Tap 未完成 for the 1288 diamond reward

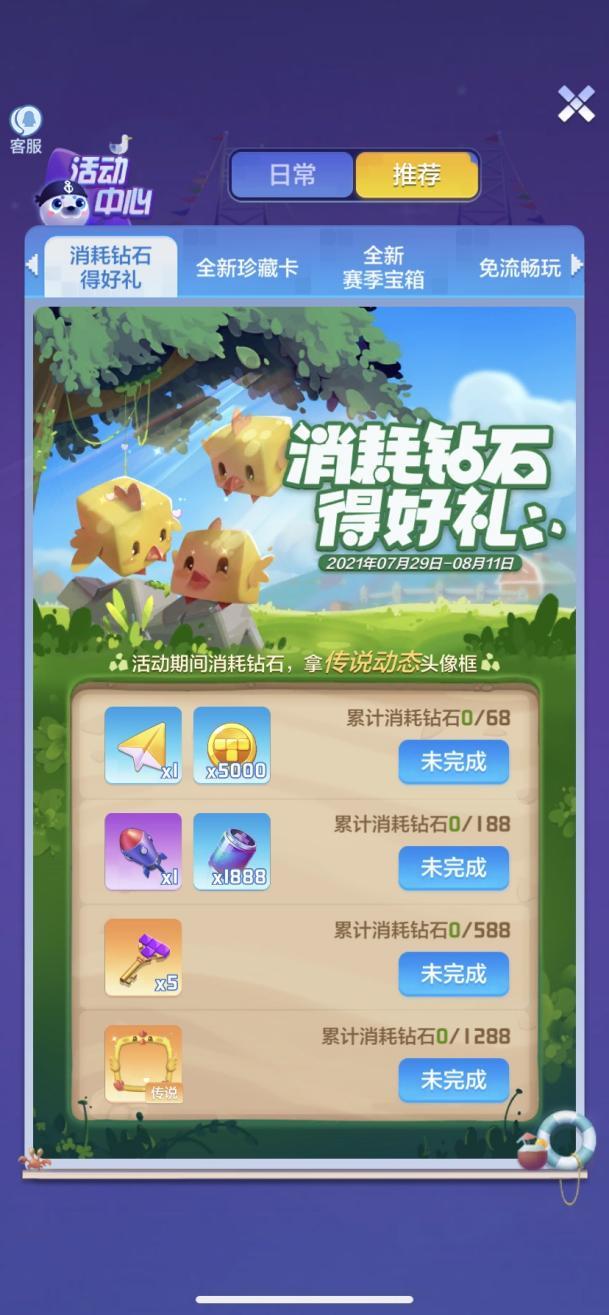pyautogui.click(x=453, y=1080)
